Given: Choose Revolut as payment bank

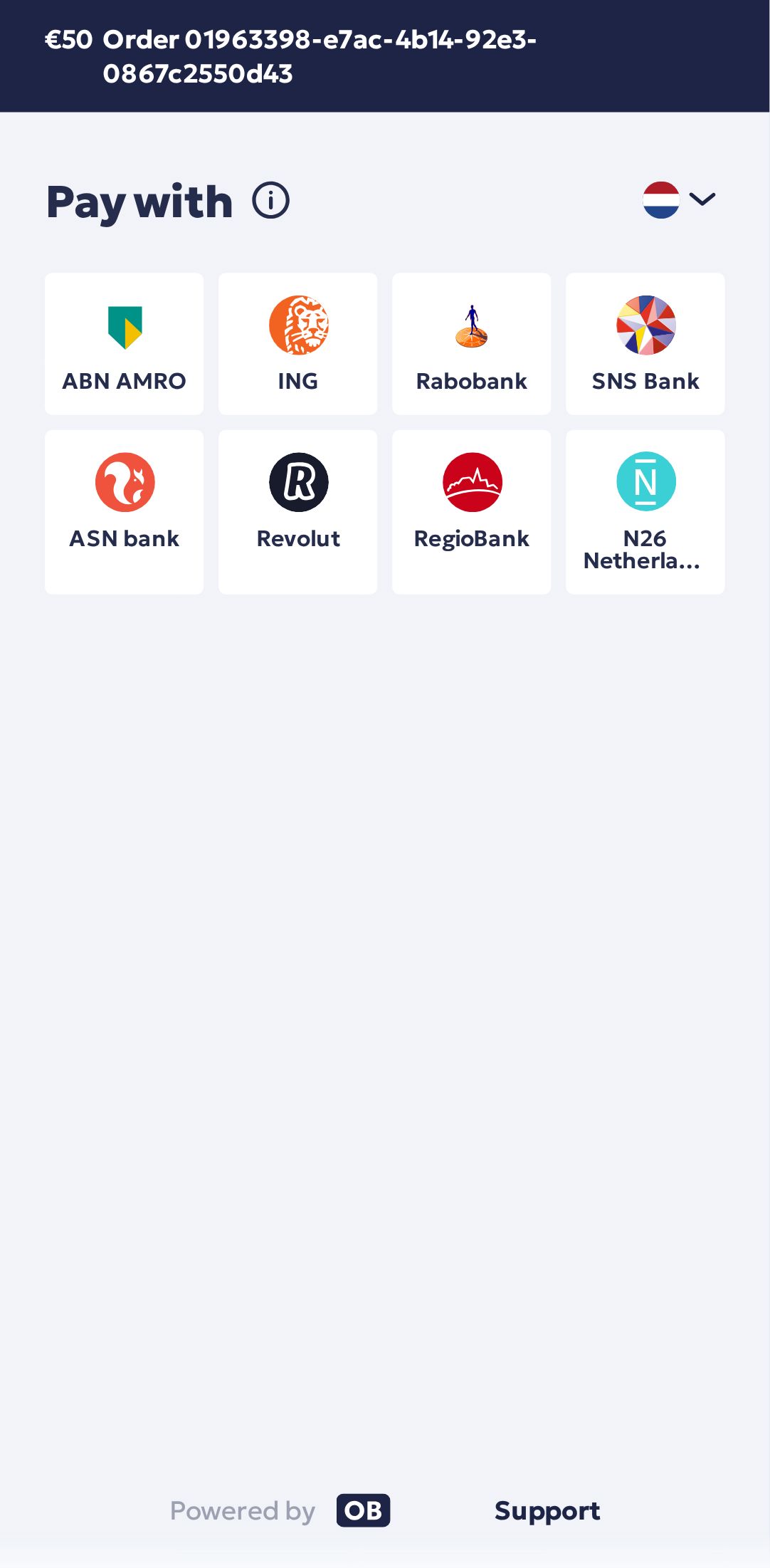Looking at the screenshot, I should point(297,511).
